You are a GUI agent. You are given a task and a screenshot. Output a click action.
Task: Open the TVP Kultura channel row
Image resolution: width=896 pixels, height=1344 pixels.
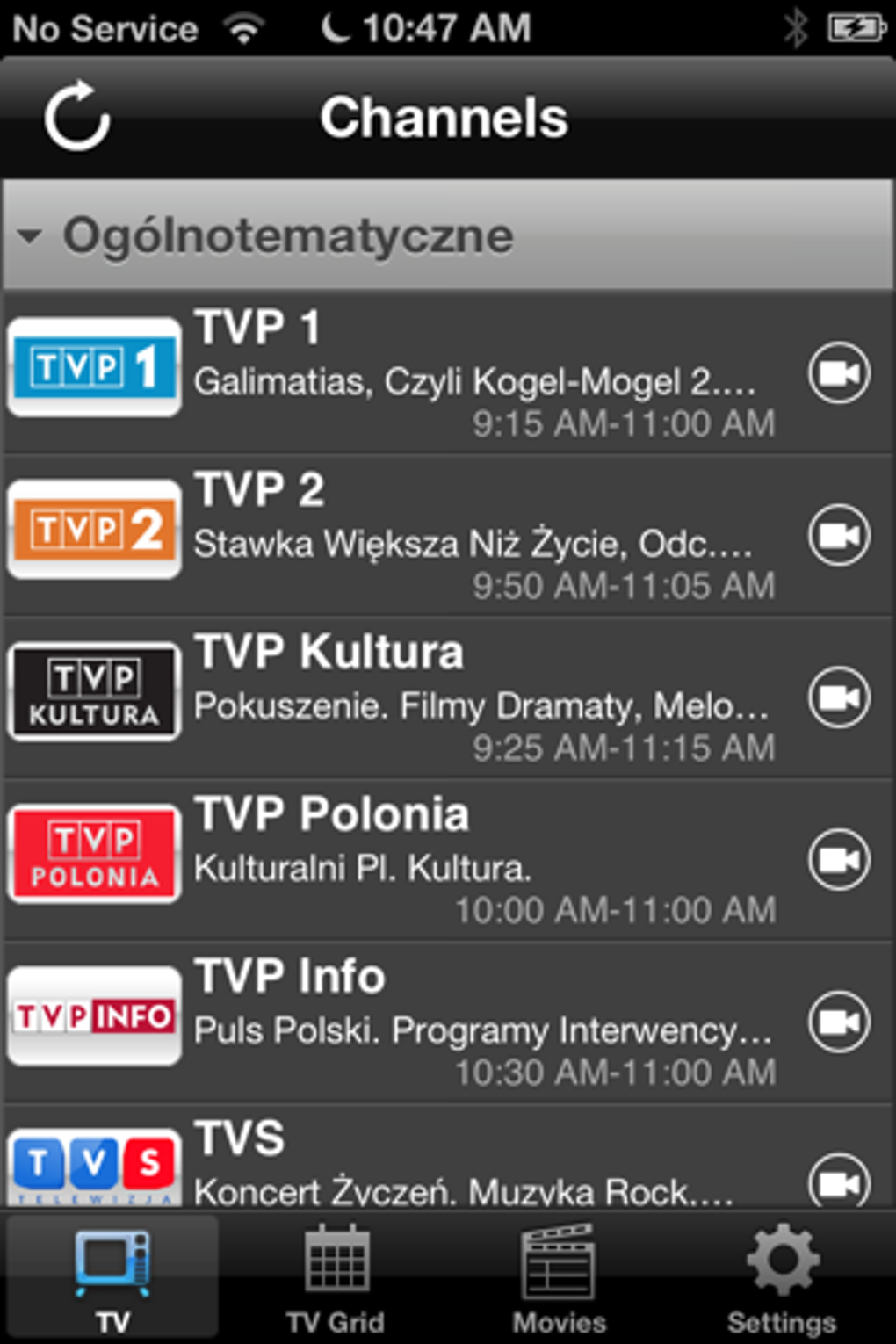pyautogui.click(x=474, y=697)
